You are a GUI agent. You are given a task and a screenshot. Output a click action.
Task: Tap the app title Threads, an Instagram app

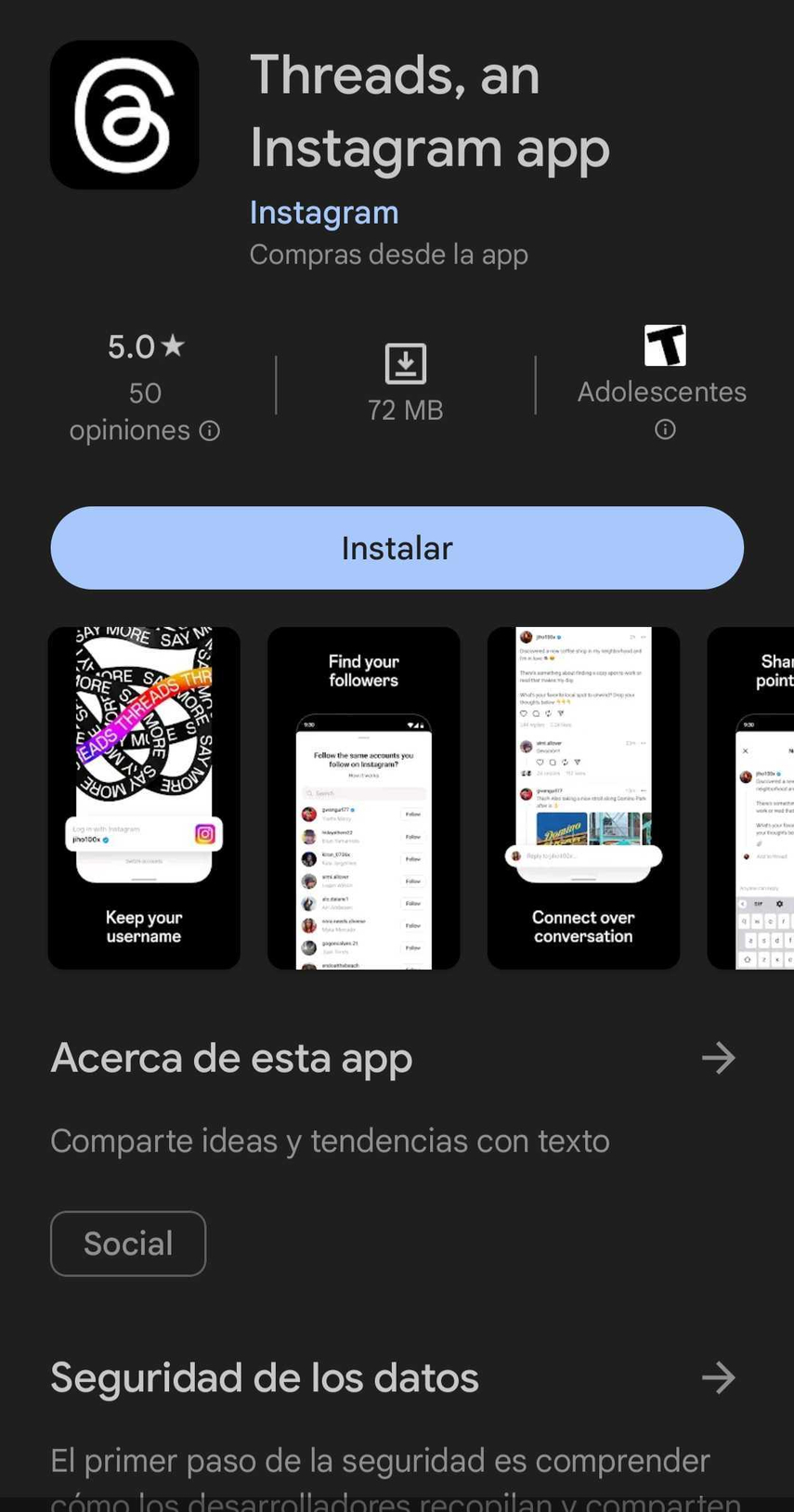pyautogui.click(x=429, y=111)
